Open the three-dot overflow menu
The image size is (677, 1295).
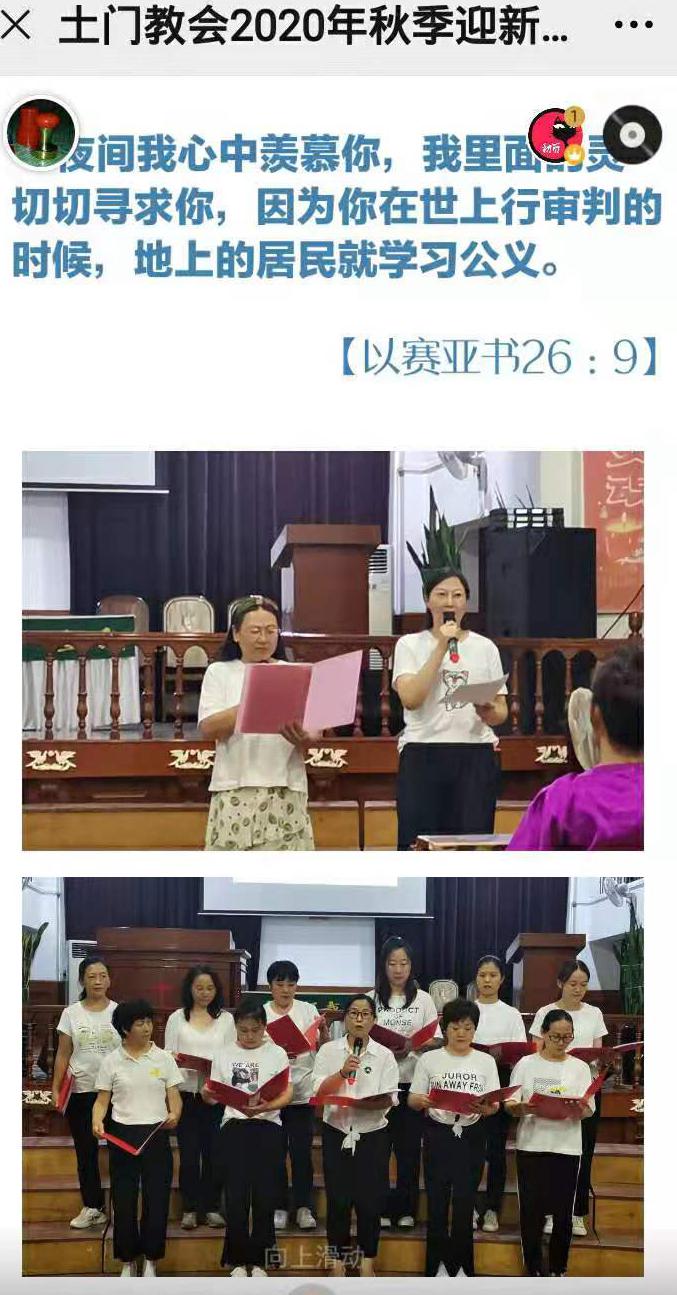[634, 27]
